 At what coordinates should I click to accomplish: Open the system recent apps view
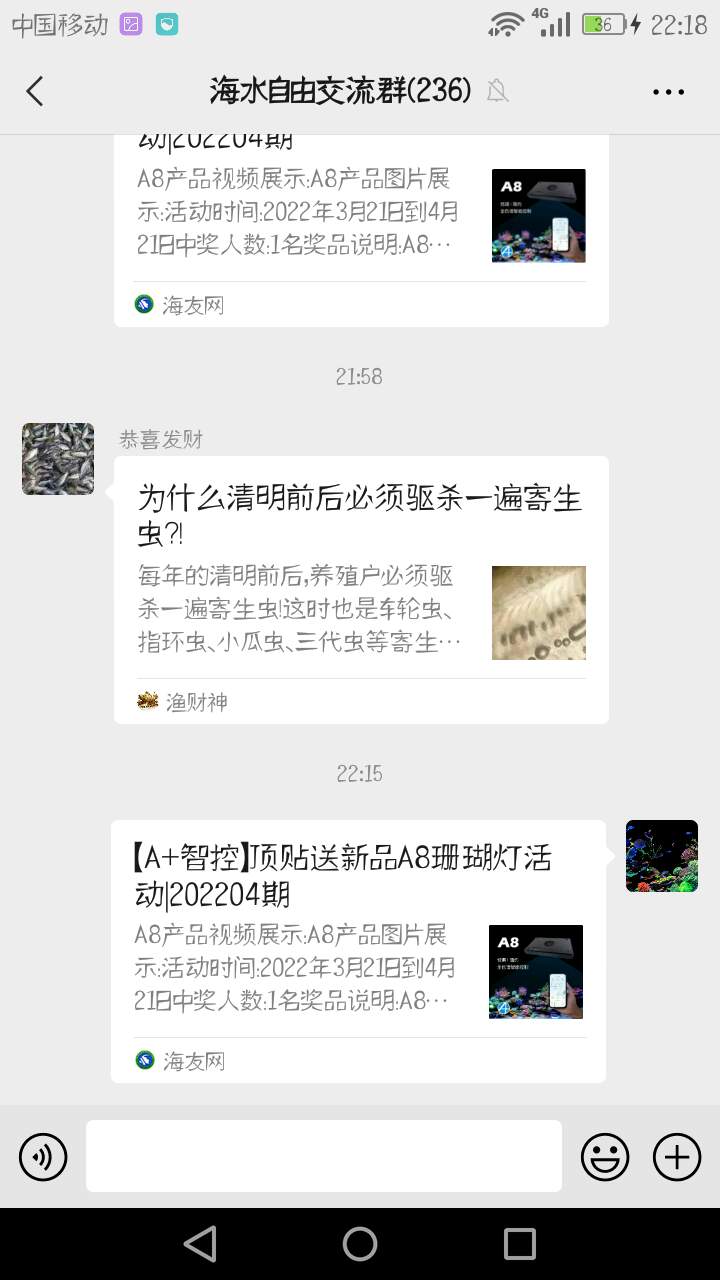(520, 1244)
